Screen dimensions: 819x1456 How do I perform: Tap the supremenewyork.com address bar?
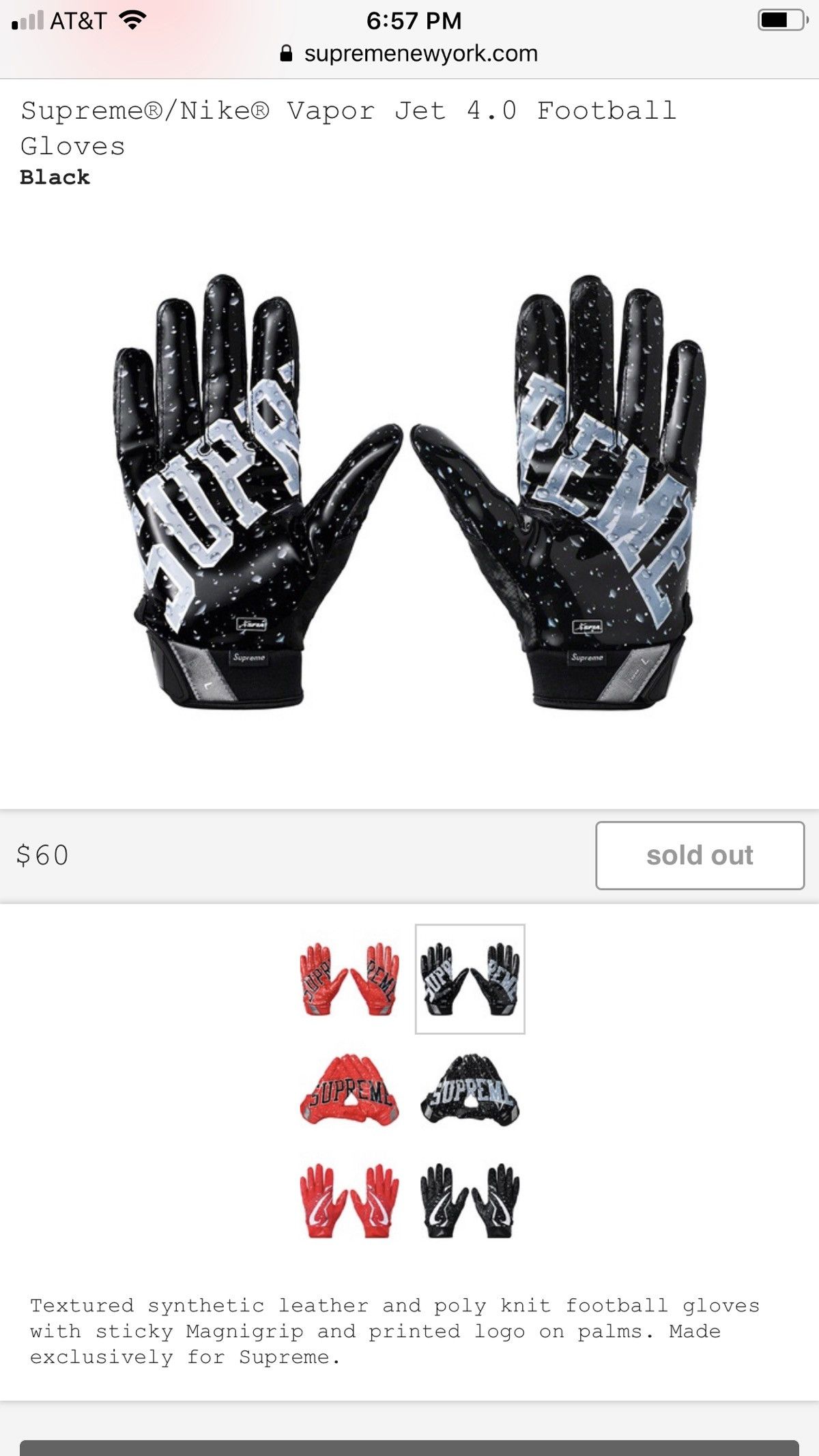point(409,53)
